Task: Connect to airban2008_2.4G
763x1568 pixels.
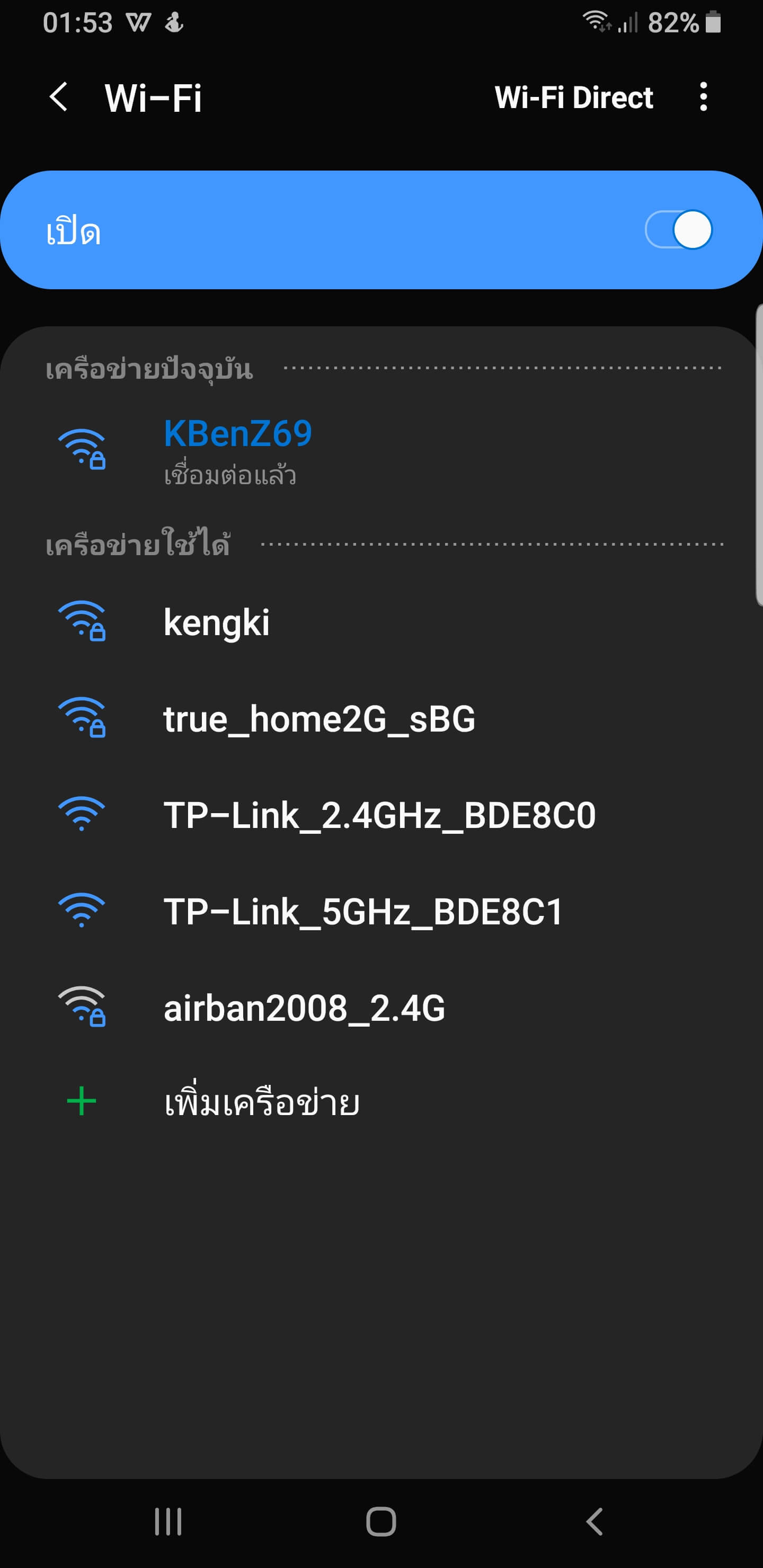Action: point(304,1008)
